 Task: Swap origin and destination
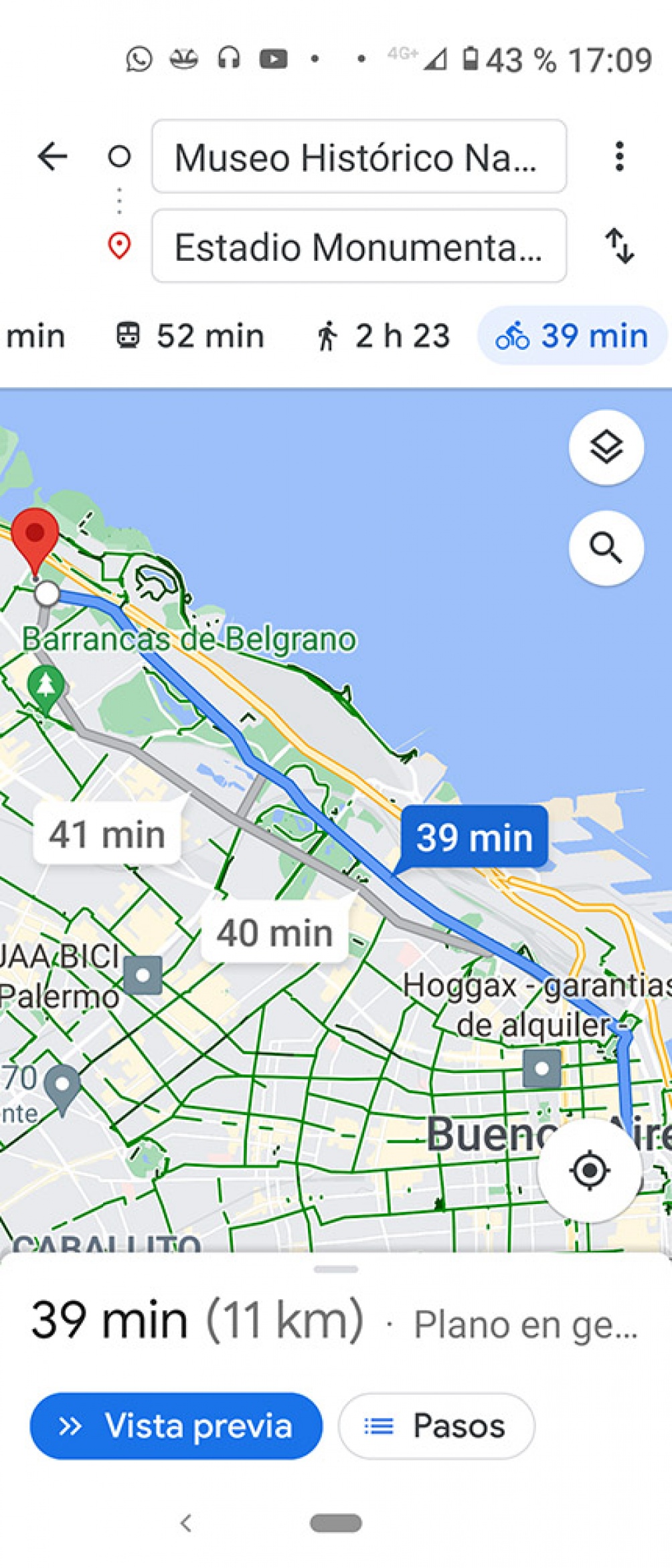pos(619,246)
